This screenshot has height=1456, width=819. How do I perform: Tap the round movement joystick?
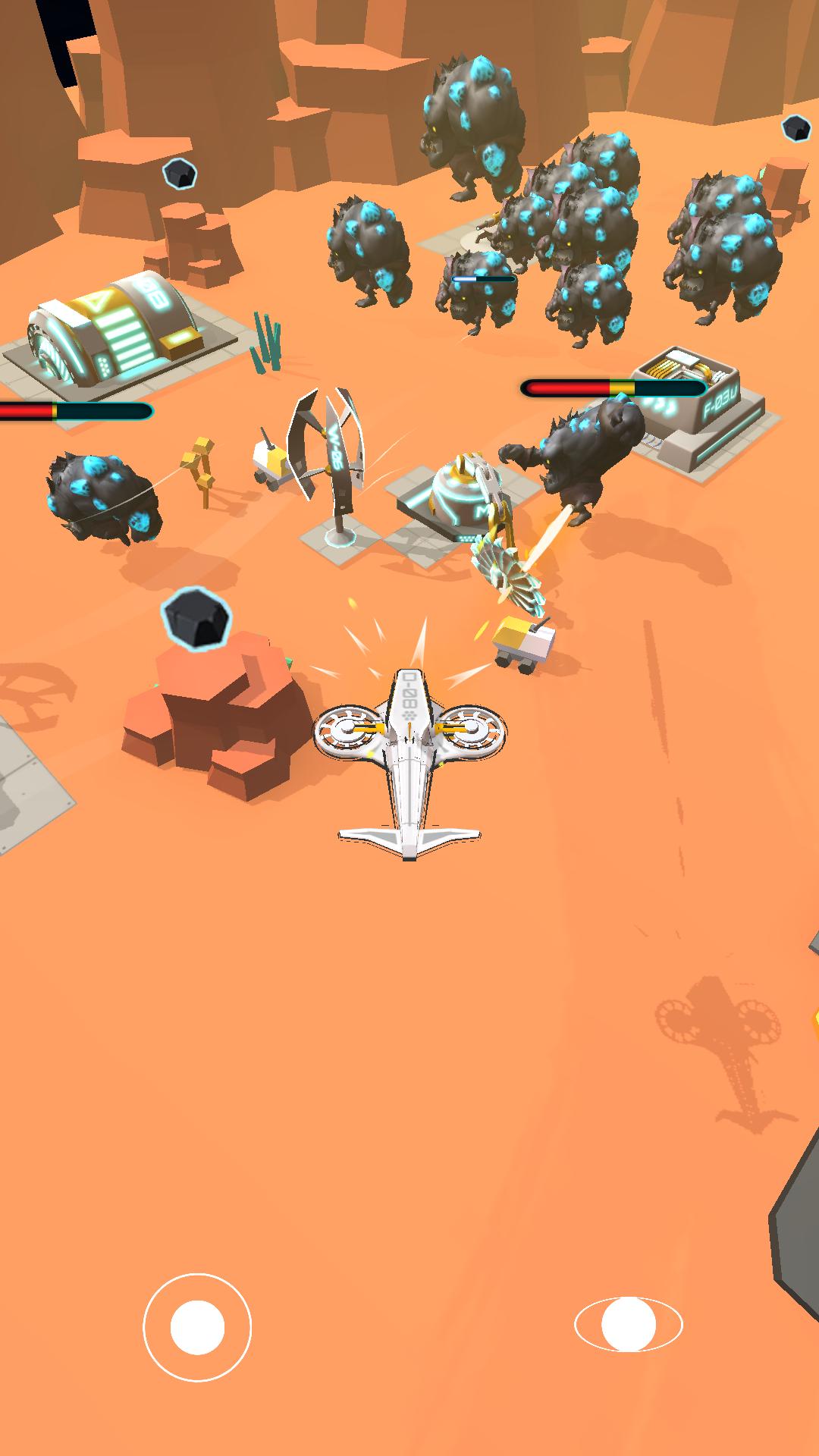coord(197,1326)
